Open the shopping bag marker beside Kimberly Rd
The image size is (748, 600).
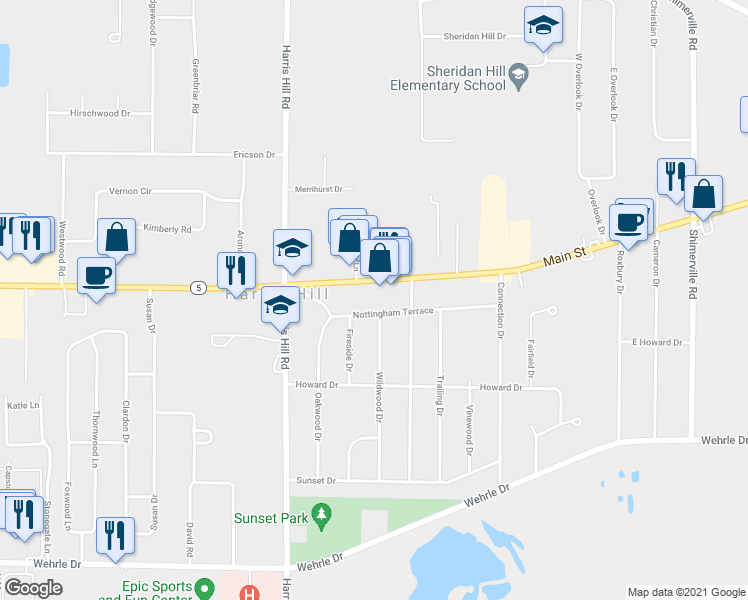tap(116, 240)
